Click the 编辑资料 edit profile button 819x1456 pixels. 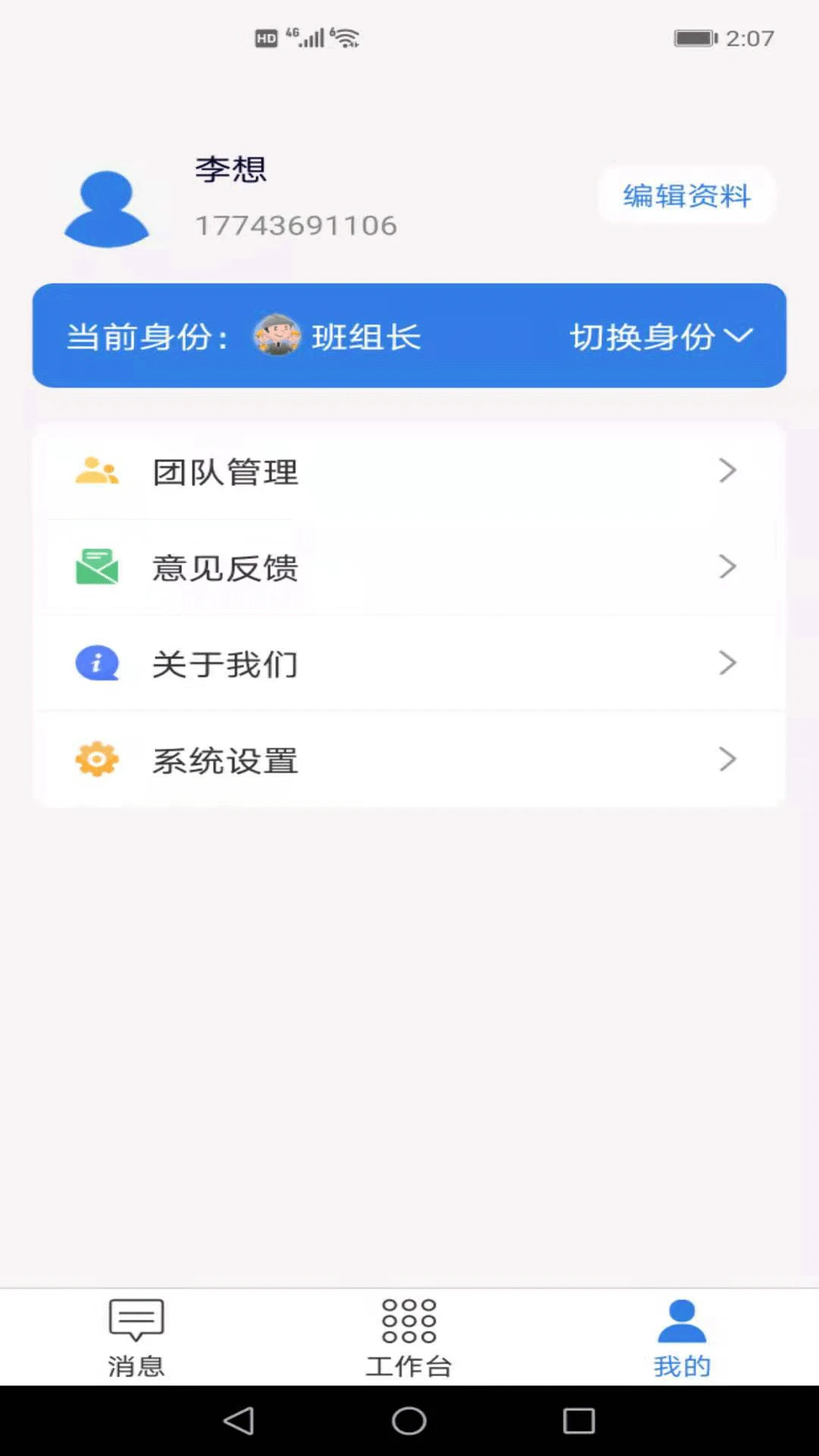(686, 196)
